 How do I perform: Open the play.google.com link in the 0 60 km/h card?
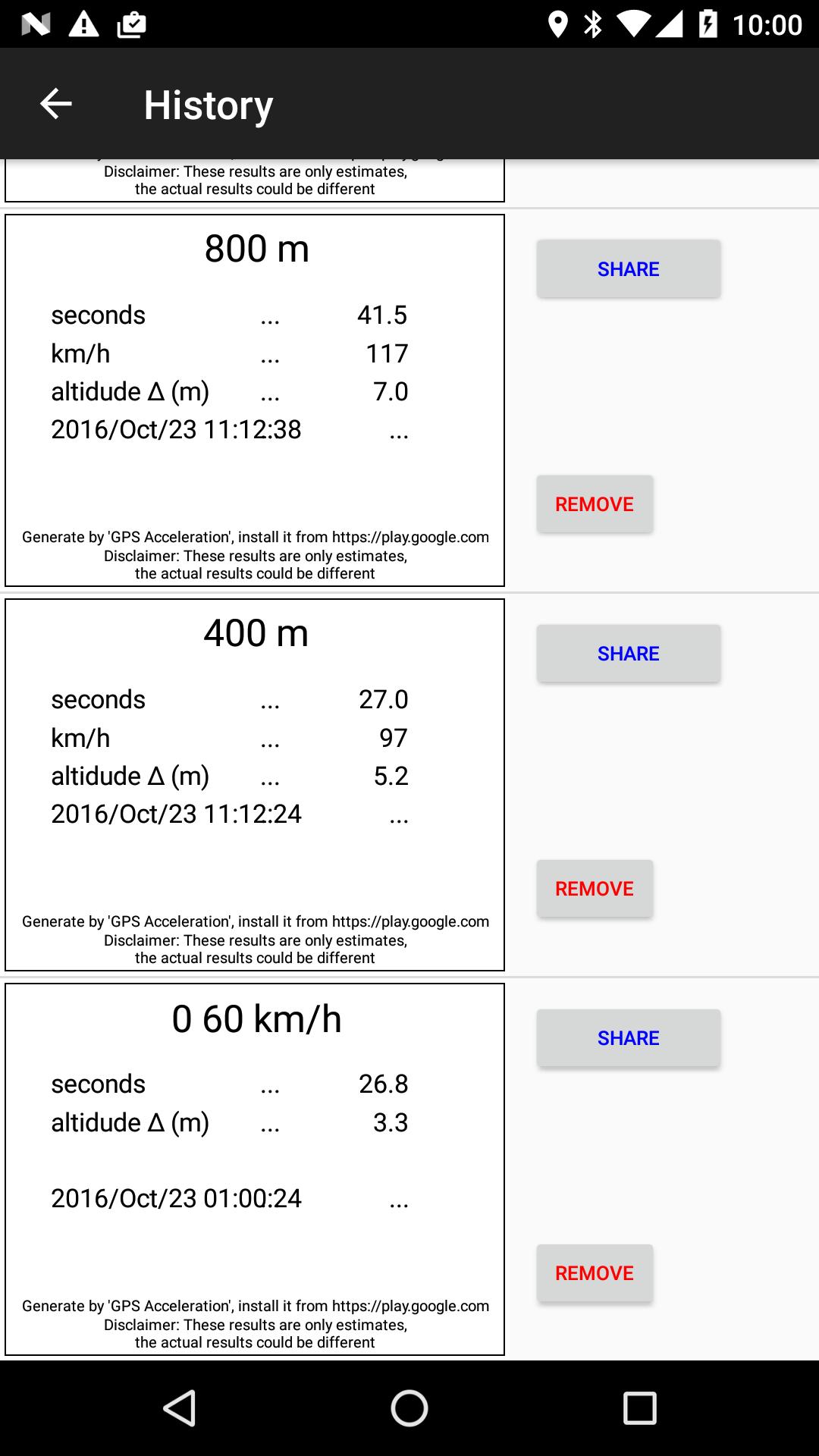pos(411,1307)
